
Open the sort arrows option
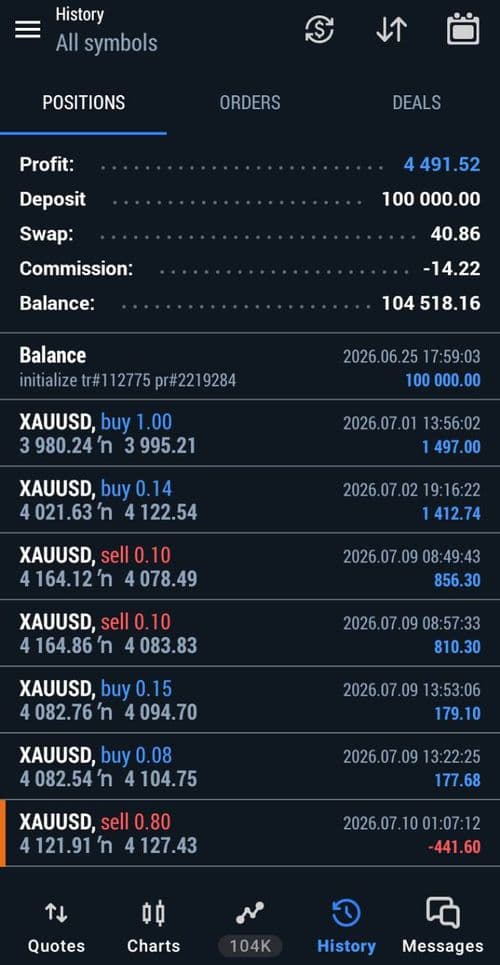392,29
